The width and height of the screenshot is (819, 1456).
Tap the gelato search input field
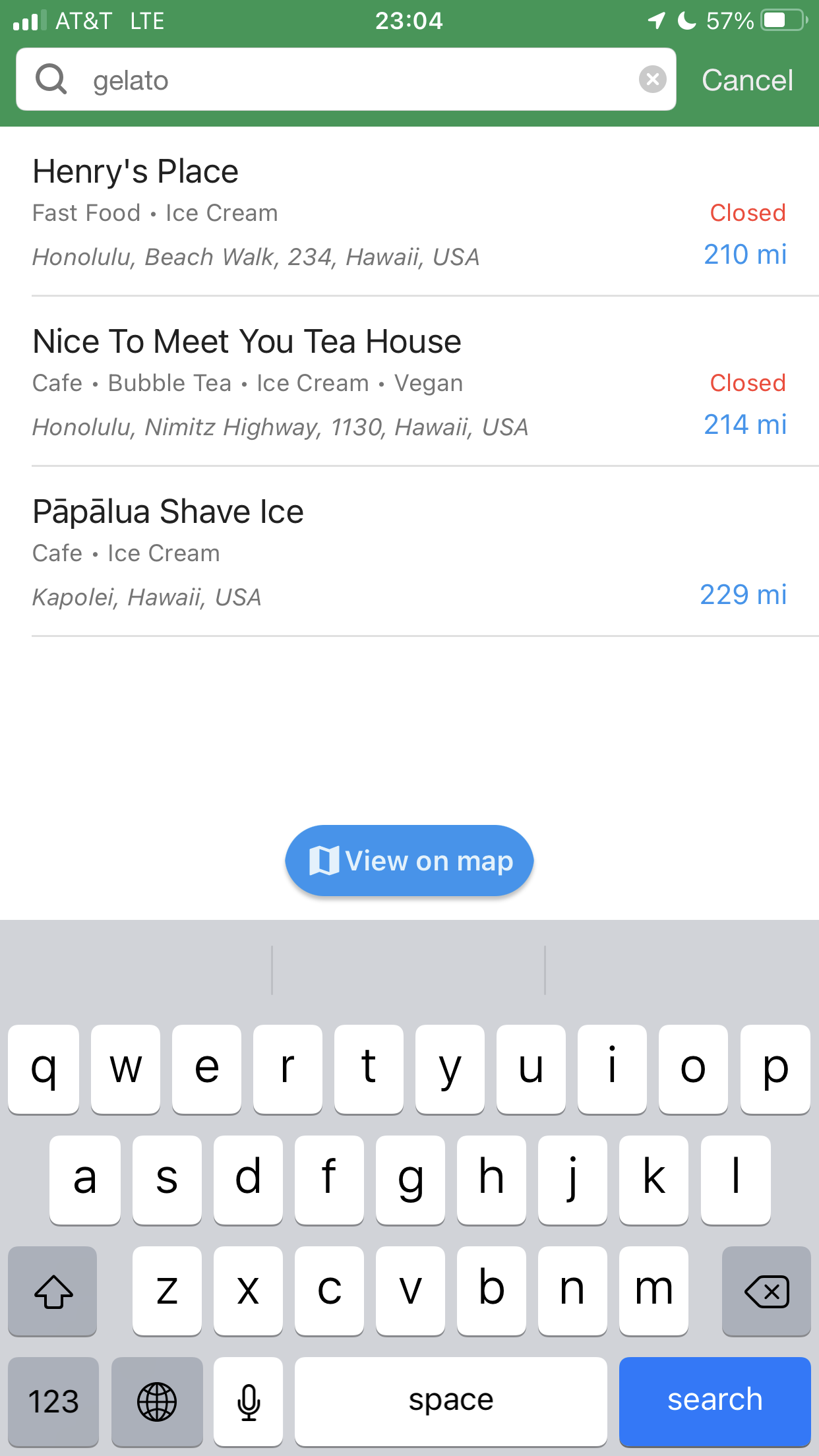tap(330, 80)
